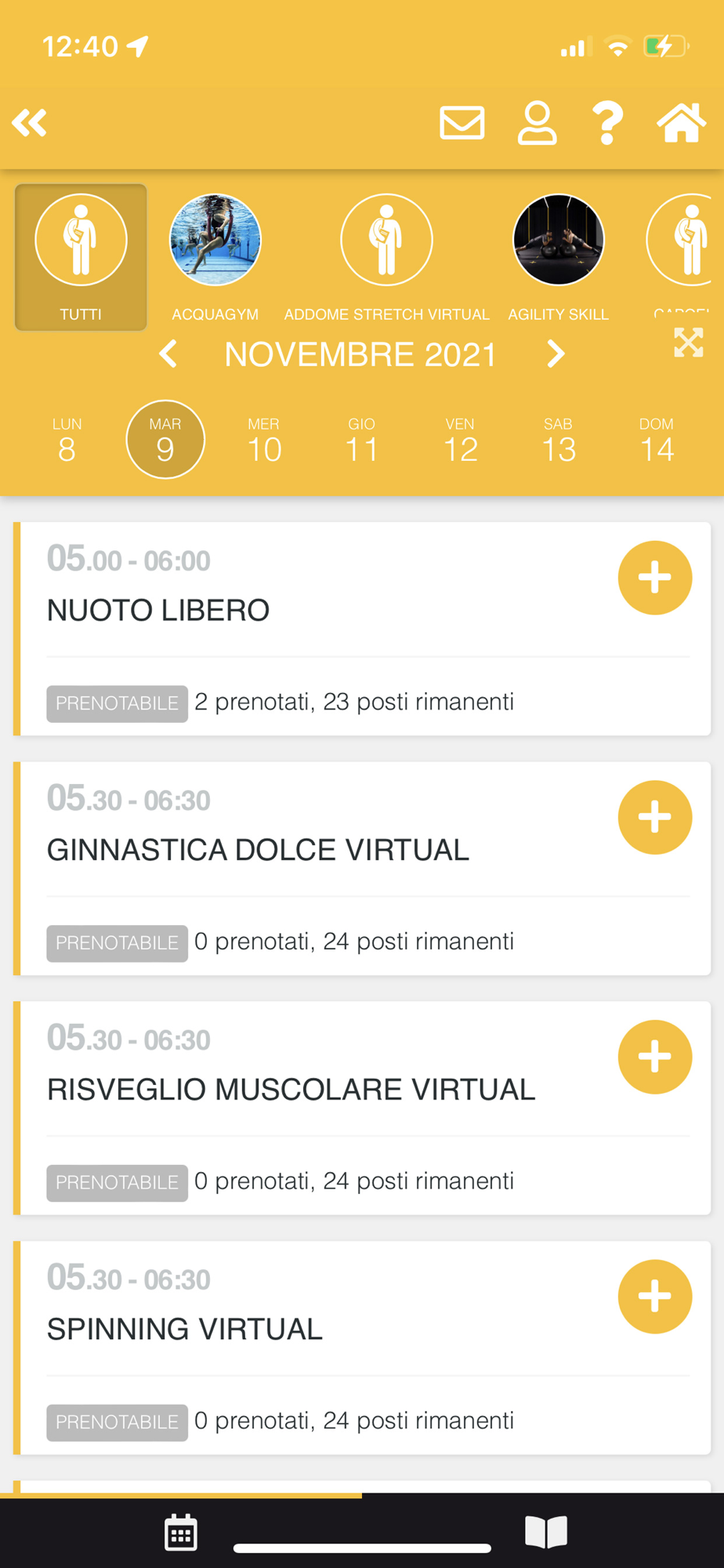Select Monday 8
The height and width of the screenshot is (1568, 724).
click(x=67, y=440)
